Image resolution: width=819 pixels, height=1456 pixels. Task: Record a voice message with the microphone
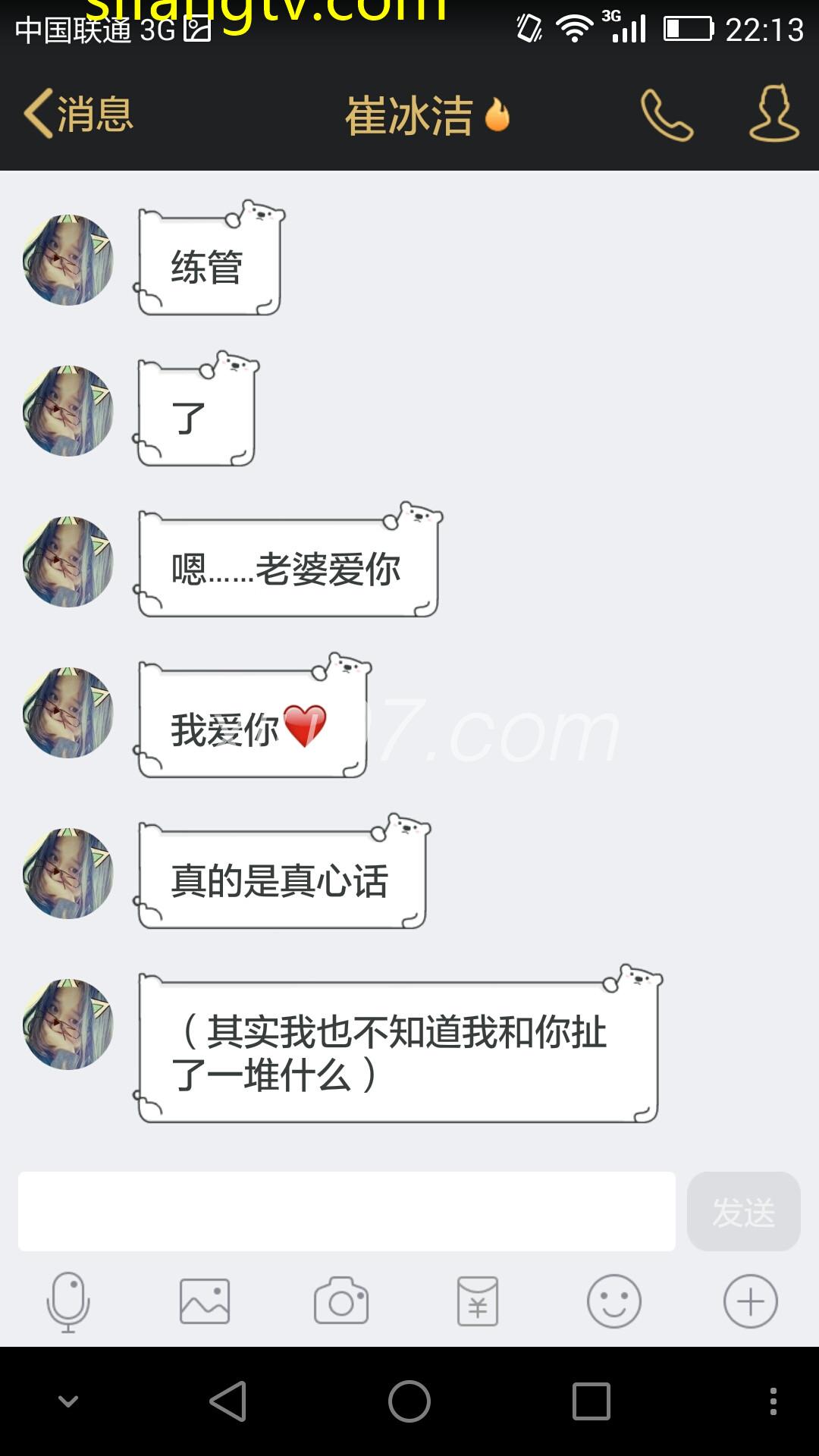tap(68, 1301)
